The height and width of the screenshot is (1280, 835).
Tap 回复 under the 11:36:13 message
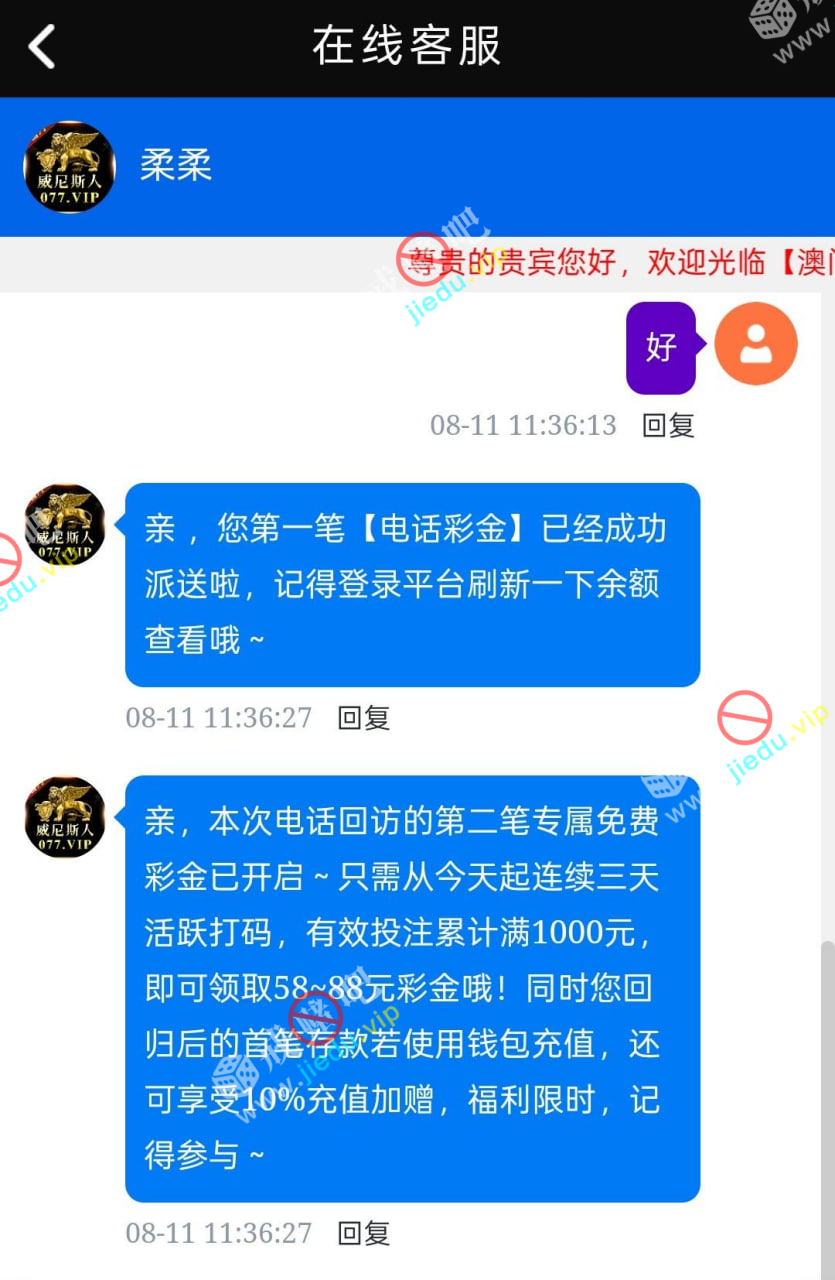click(668, 426)
